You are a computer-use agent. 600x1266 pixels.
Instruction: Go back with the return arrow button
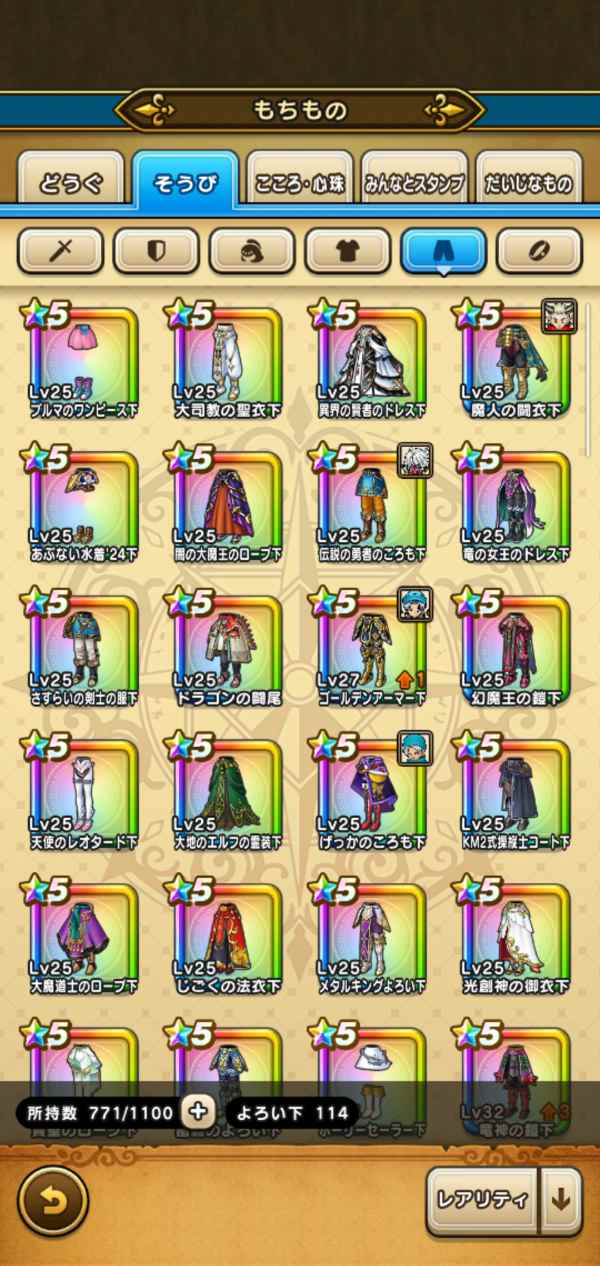point(52,1201)
